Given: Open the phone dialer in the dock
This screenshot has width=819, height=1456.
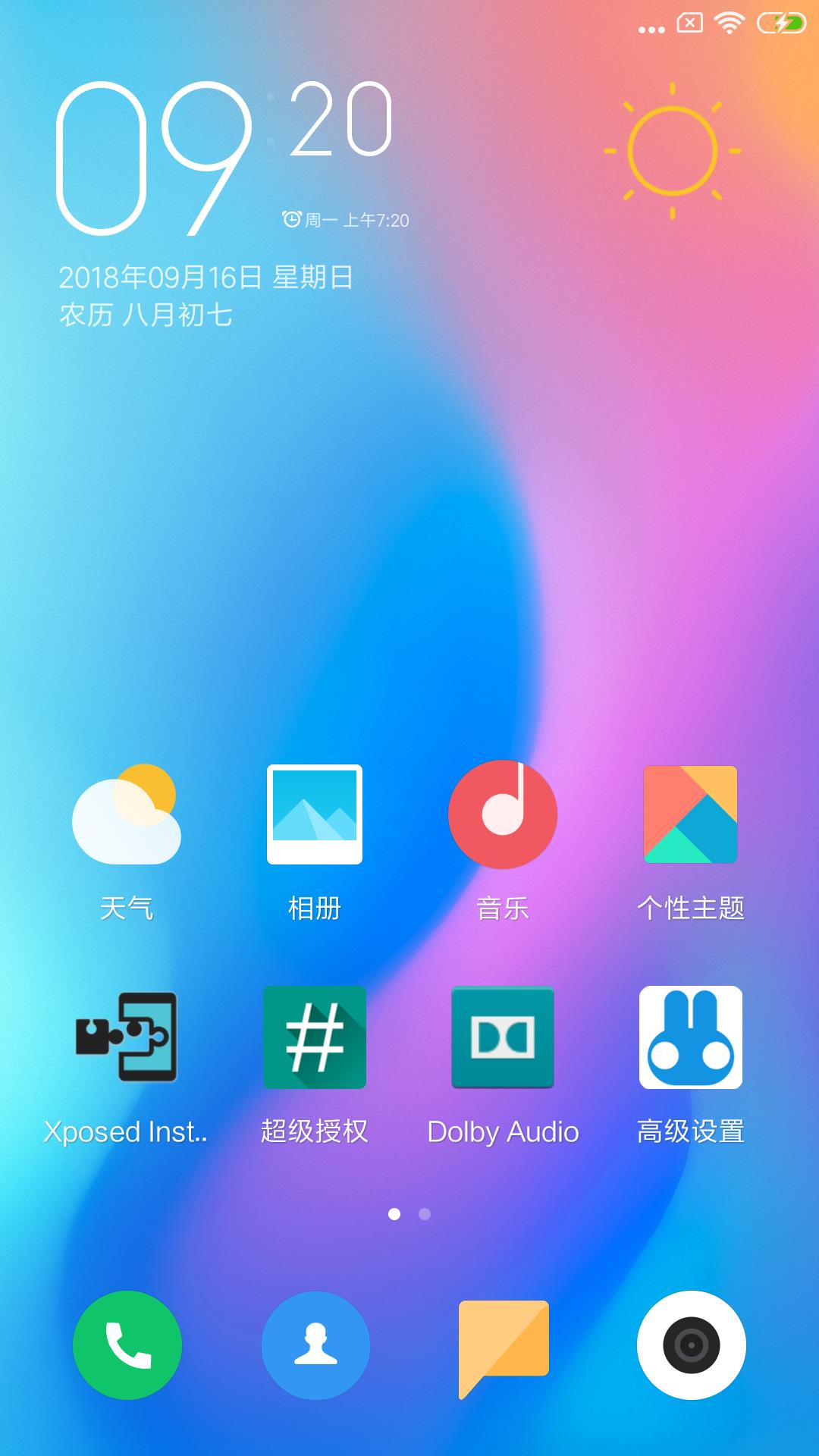Looking at the screenshot, I should coord(127,1345).
